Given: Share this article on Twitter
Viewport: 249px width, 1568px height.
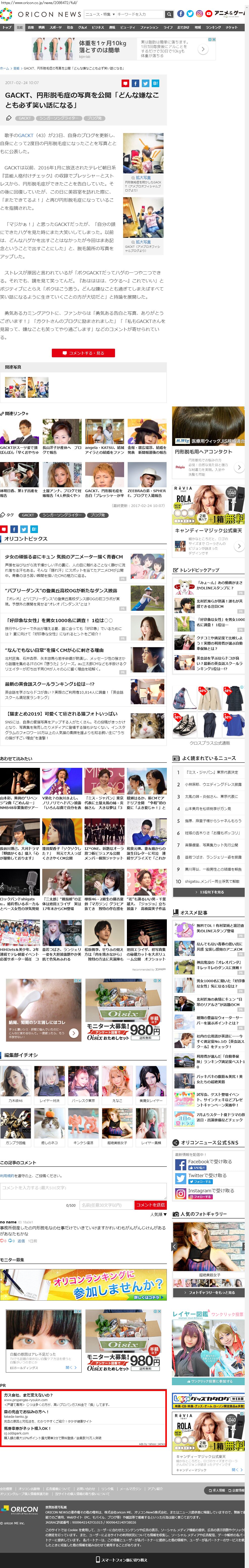Looking at the screenshot, I should click(x=145, y=83).
